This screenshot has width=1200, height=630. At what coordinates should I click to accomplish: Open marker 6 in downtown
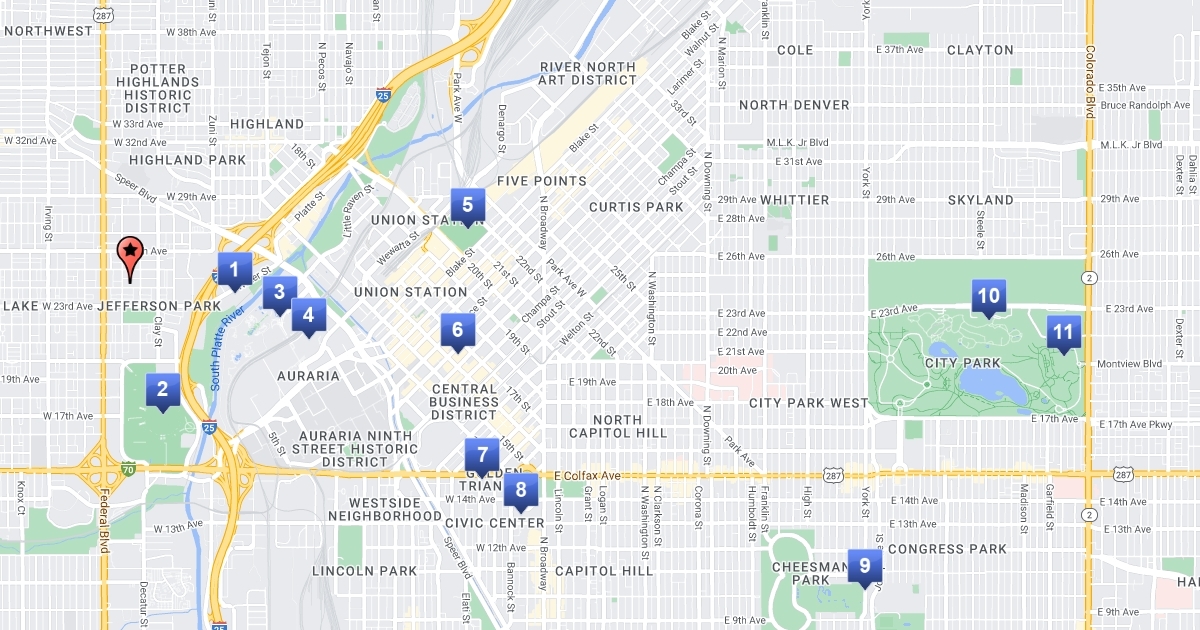457,329
